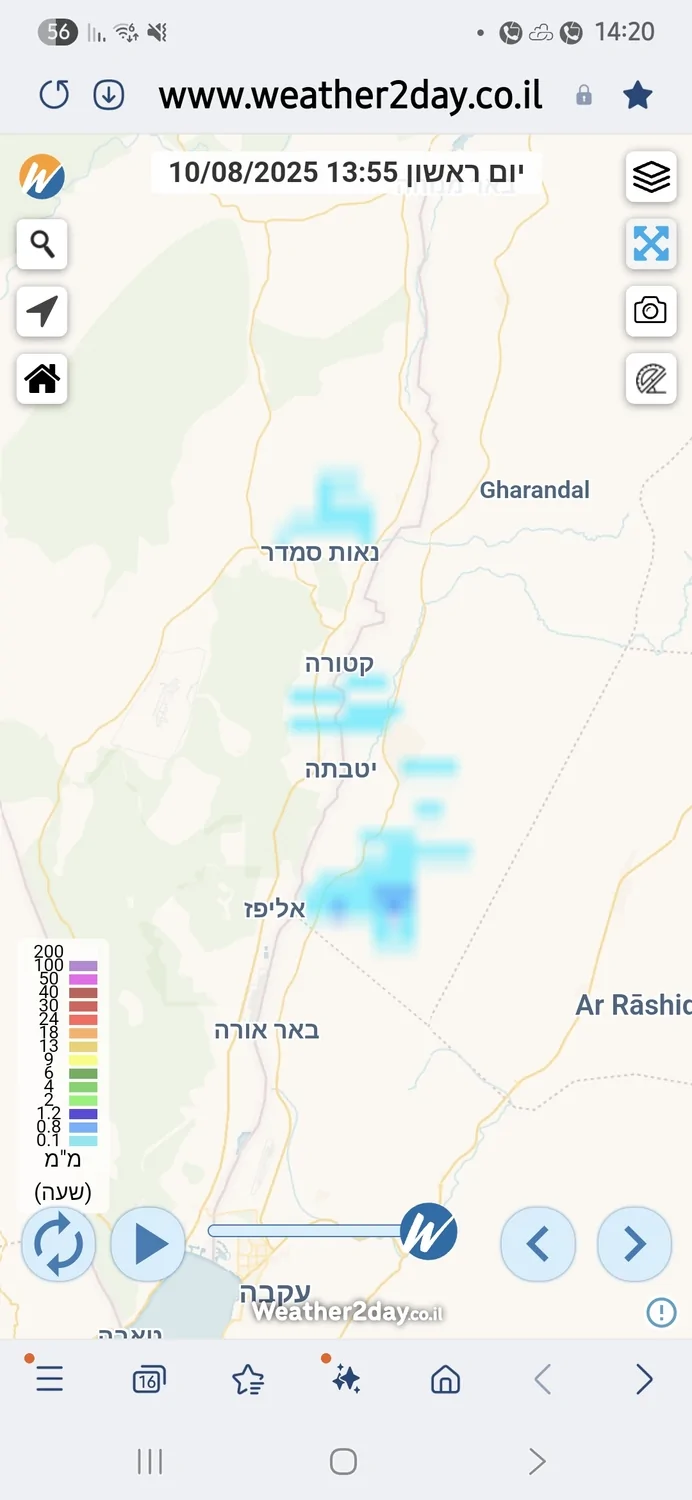The height and width of the screenshot is (1500, 692).
Task: Refresh the radar animation loop
Action: pyautogui.click(x=58, y=1244)
